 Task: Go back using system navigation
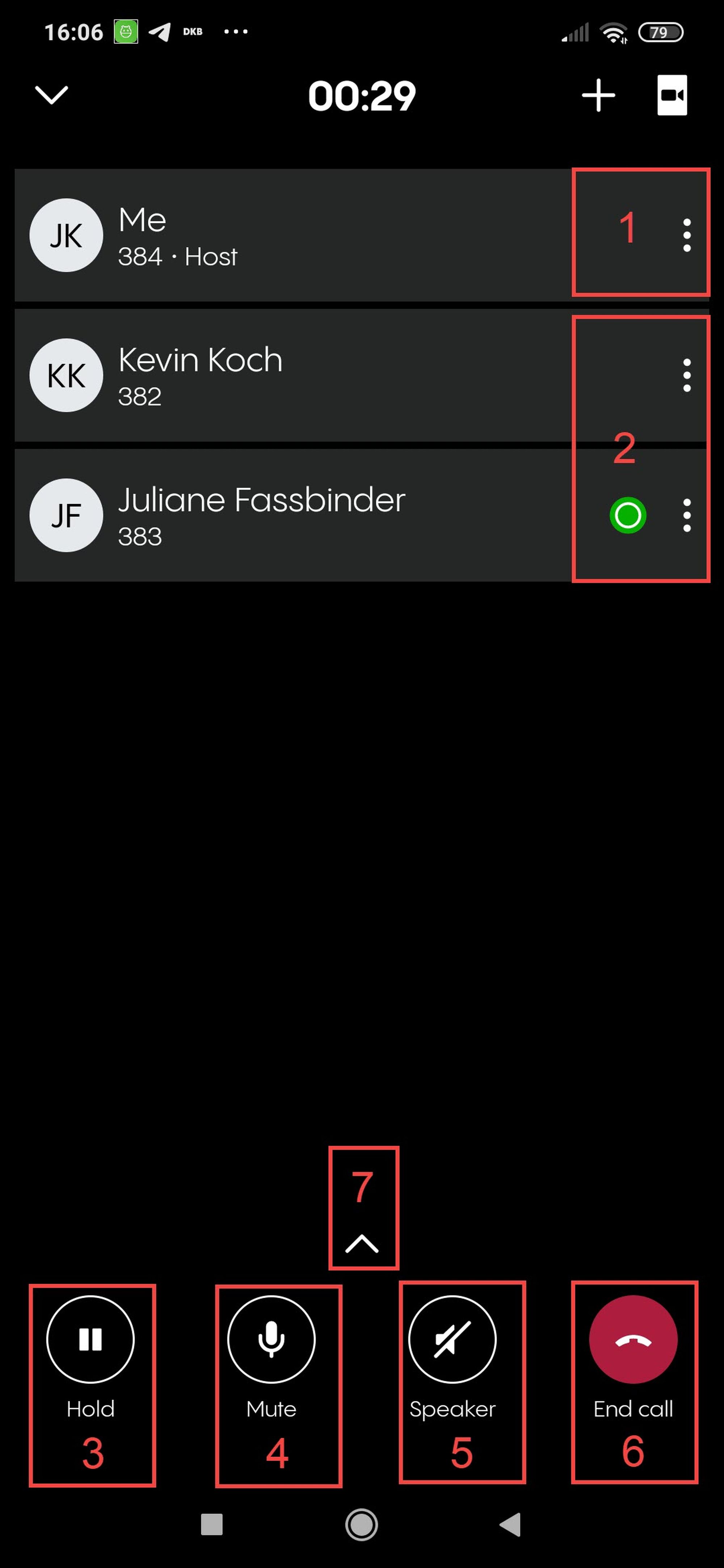[510, 1524]
